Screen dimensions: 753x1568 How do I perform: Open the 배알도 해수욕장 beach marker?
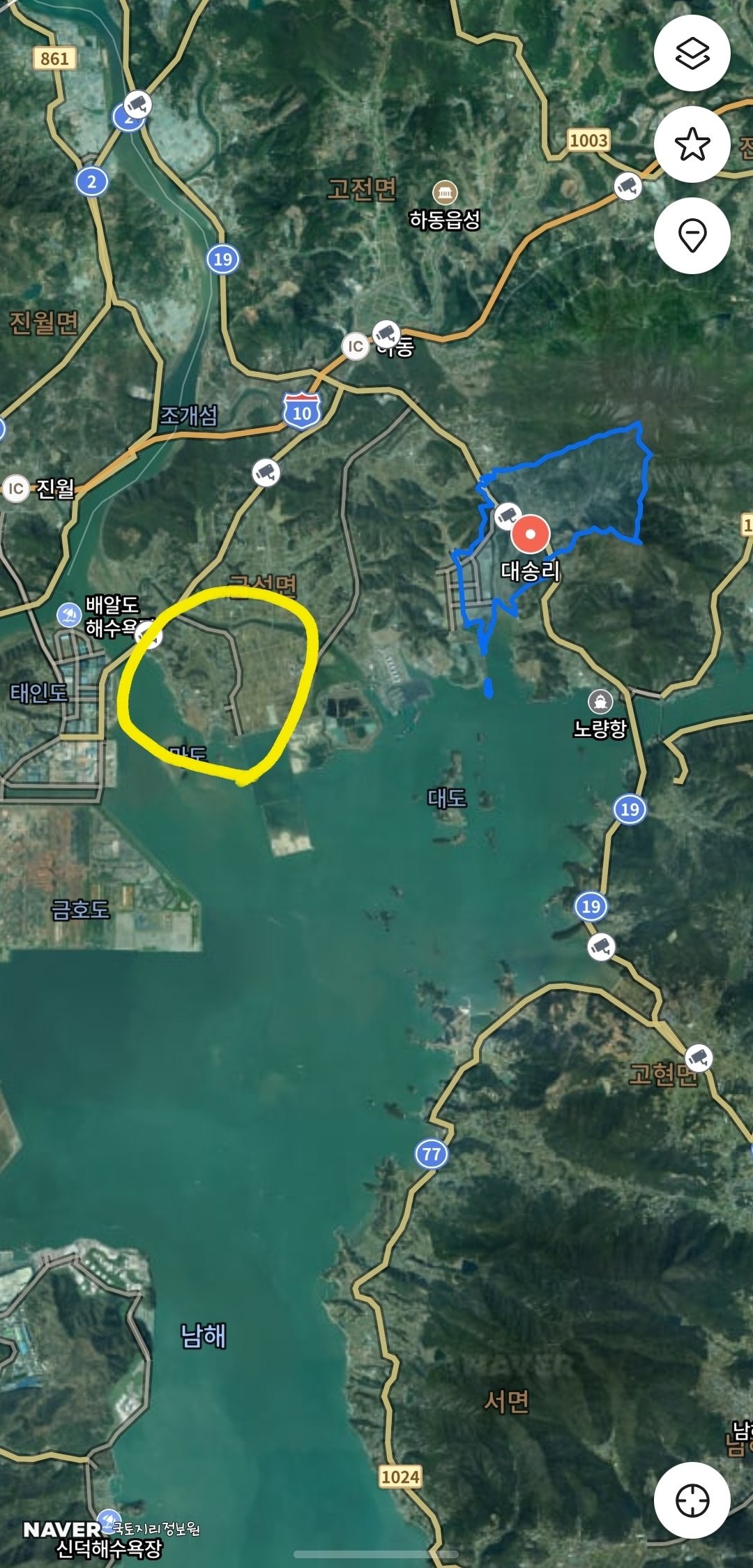[69, 615]
